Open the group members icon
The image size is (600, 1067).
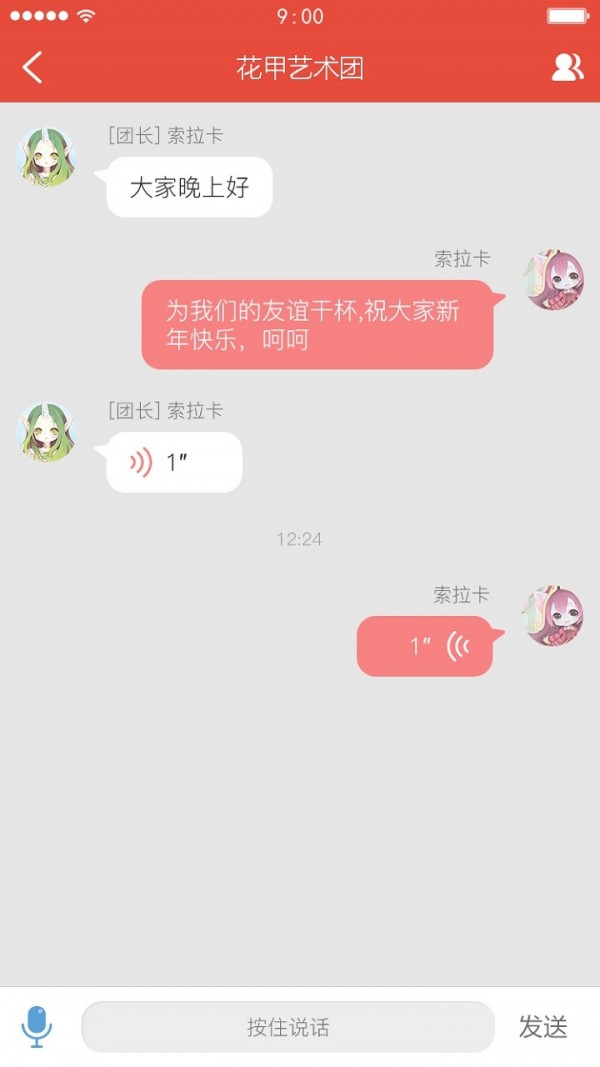pyautogui.click(x=567, y=67)
